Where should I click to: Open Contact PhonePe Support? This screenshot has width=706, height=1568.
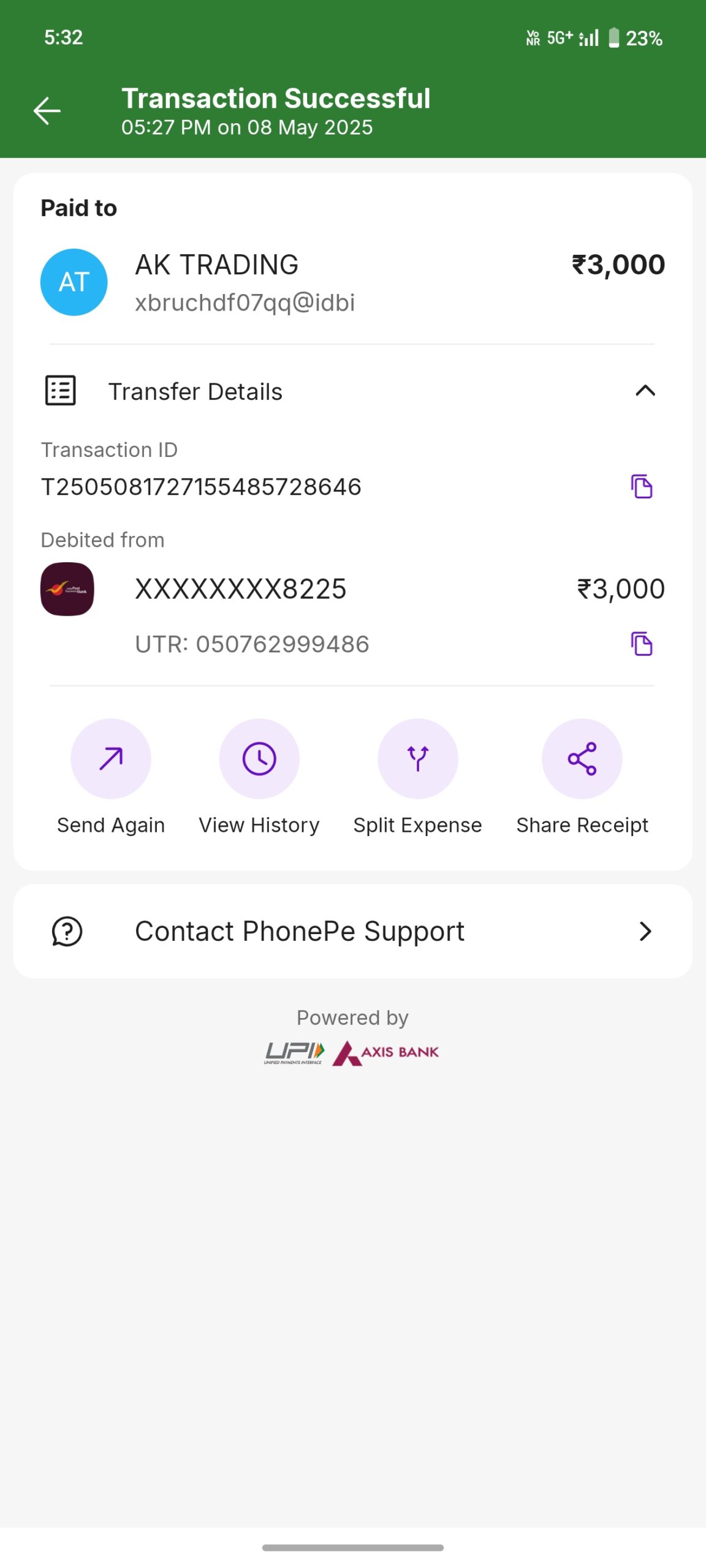point(353,931)
